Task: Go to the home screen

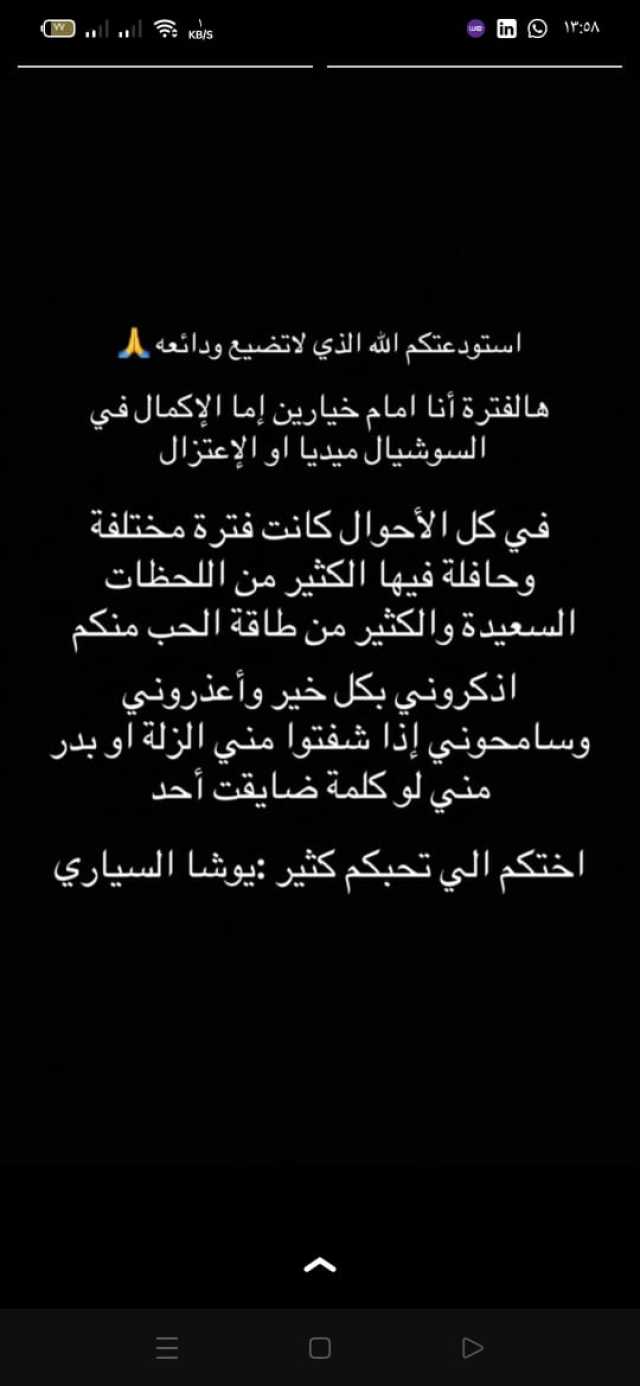Action: (x=320, y=1348)
